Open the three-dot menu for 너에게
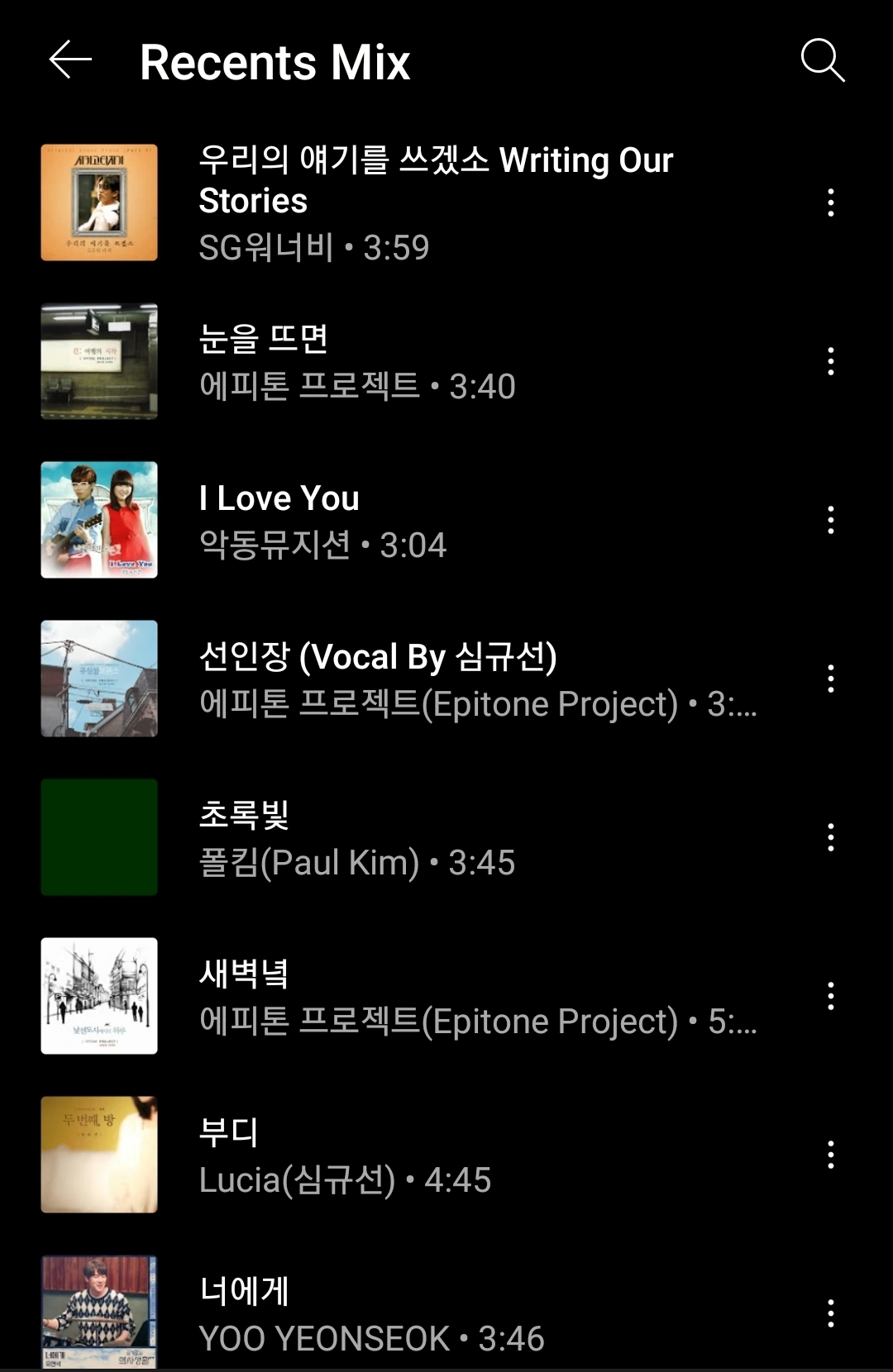 [x=830, y=1313]
